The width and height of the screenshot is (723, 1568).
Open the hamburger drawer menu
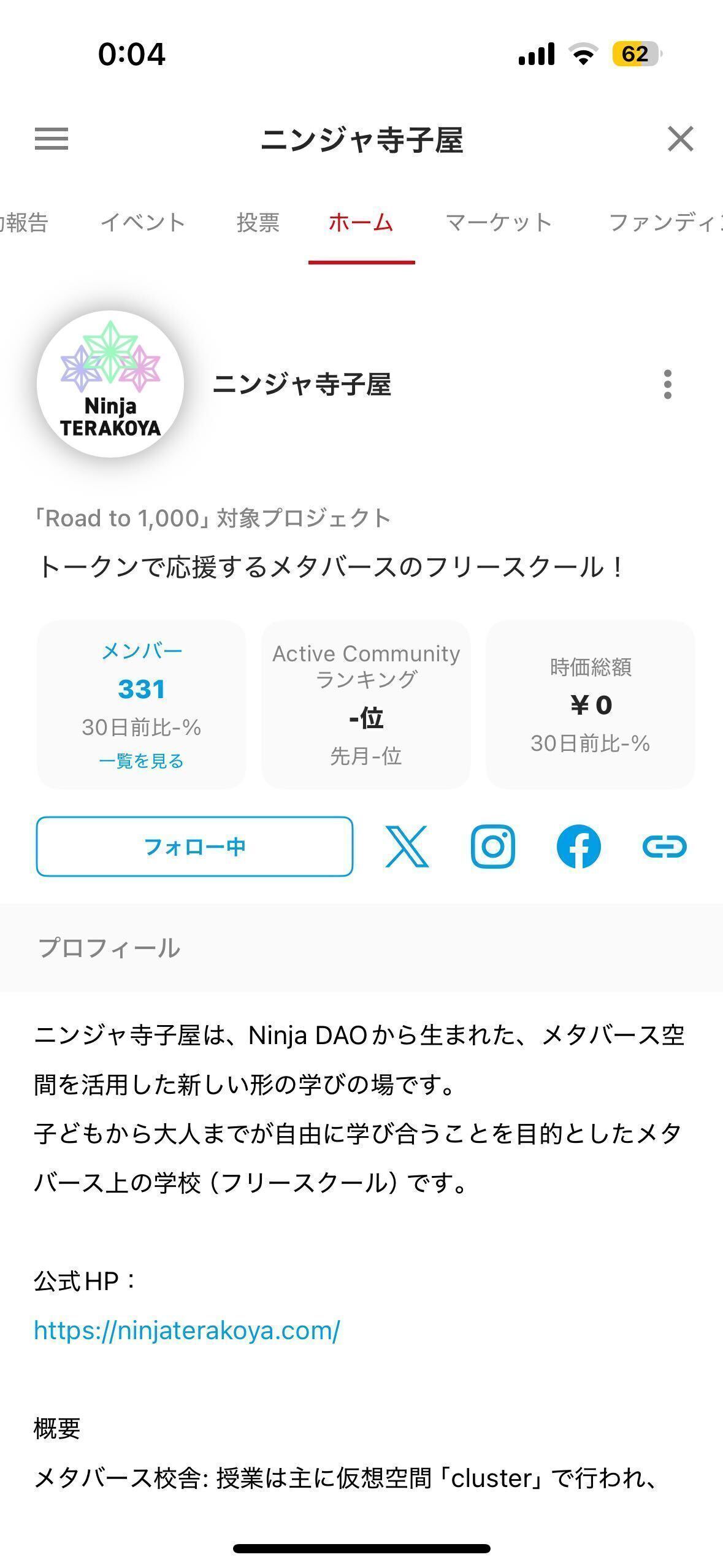coord(52,139)
